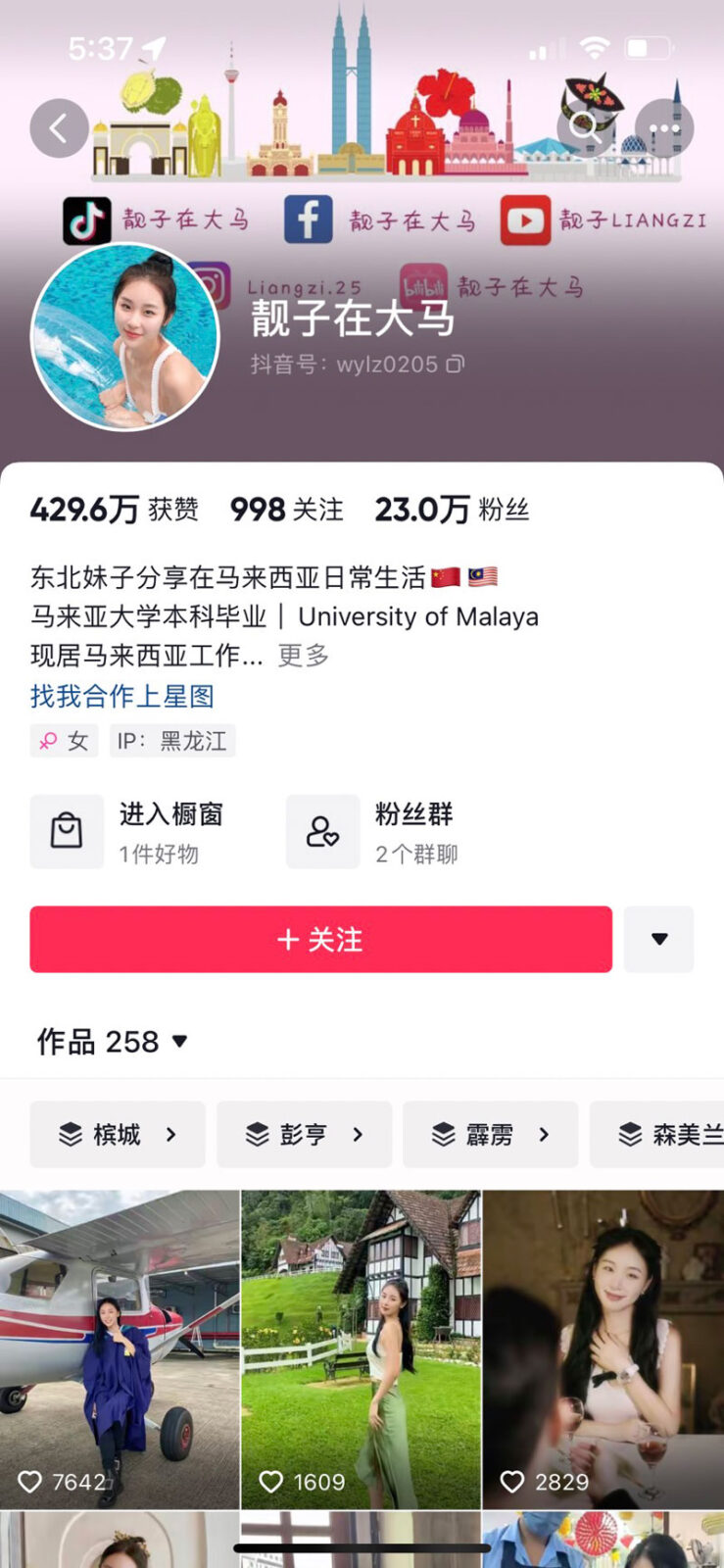Viewport: 724px width, 1568px height.
Task: Open the 找我合作上星图 link
Action: (x=122, y=697)
